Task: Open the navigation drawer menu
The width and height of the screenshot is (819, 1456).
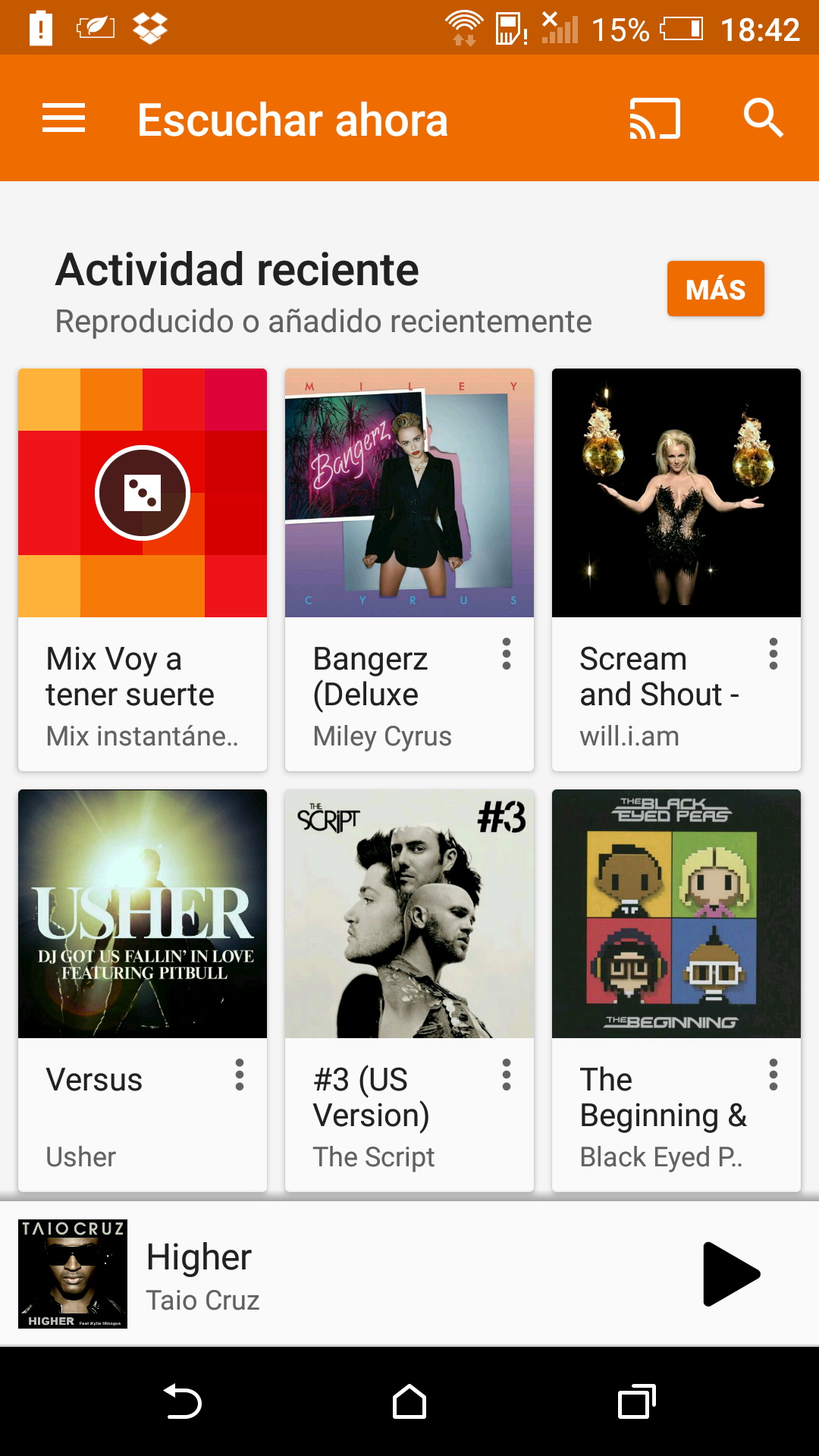Action: (64, 118)
